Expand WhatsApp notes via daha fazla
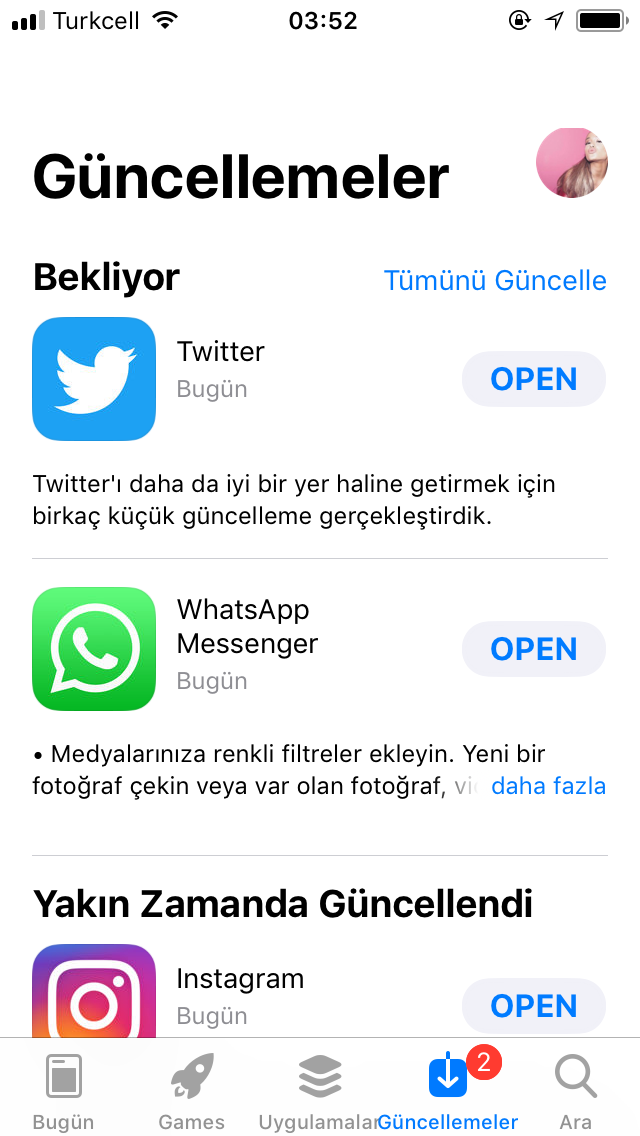The image size is (640, 1136). point(549,786)
